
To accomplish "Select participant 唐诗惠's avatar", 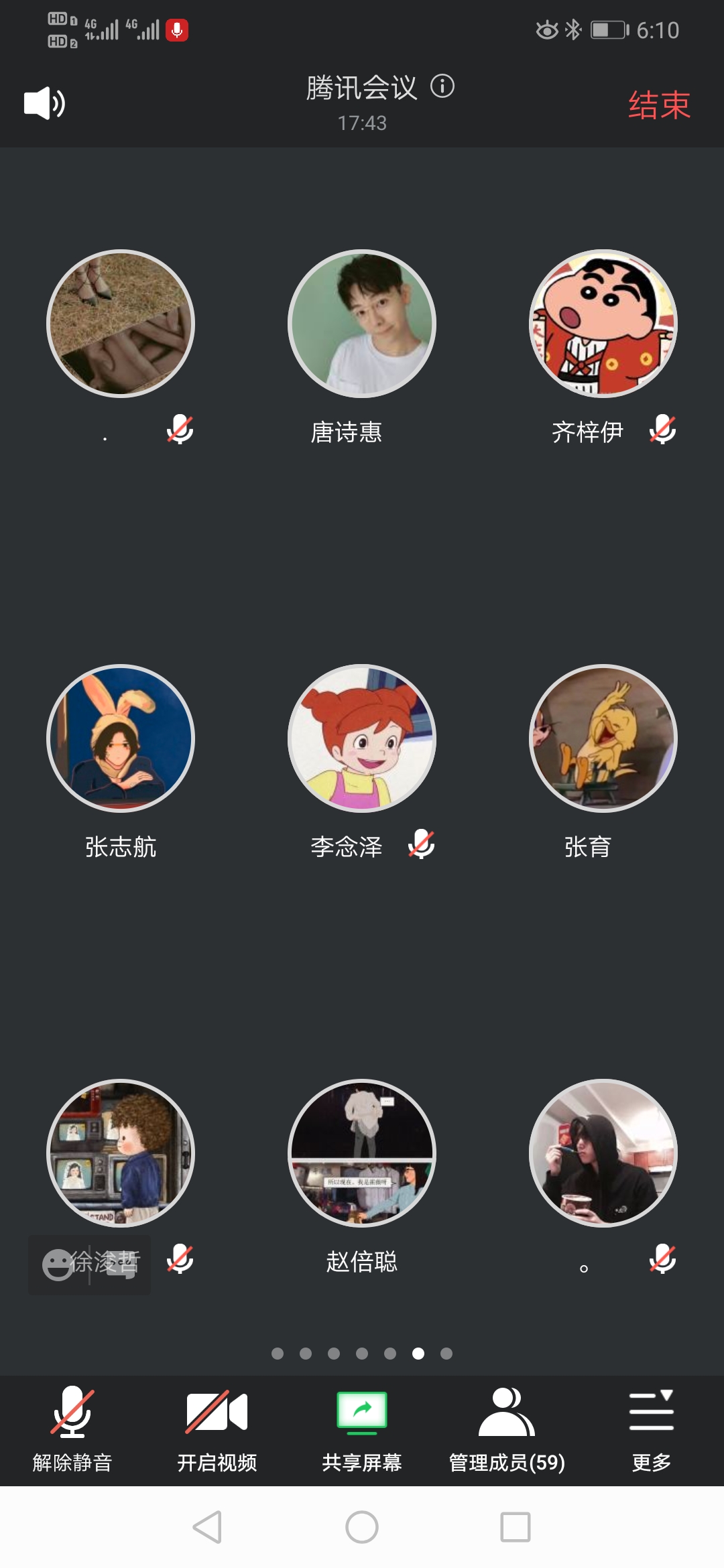I will point(362,324).
